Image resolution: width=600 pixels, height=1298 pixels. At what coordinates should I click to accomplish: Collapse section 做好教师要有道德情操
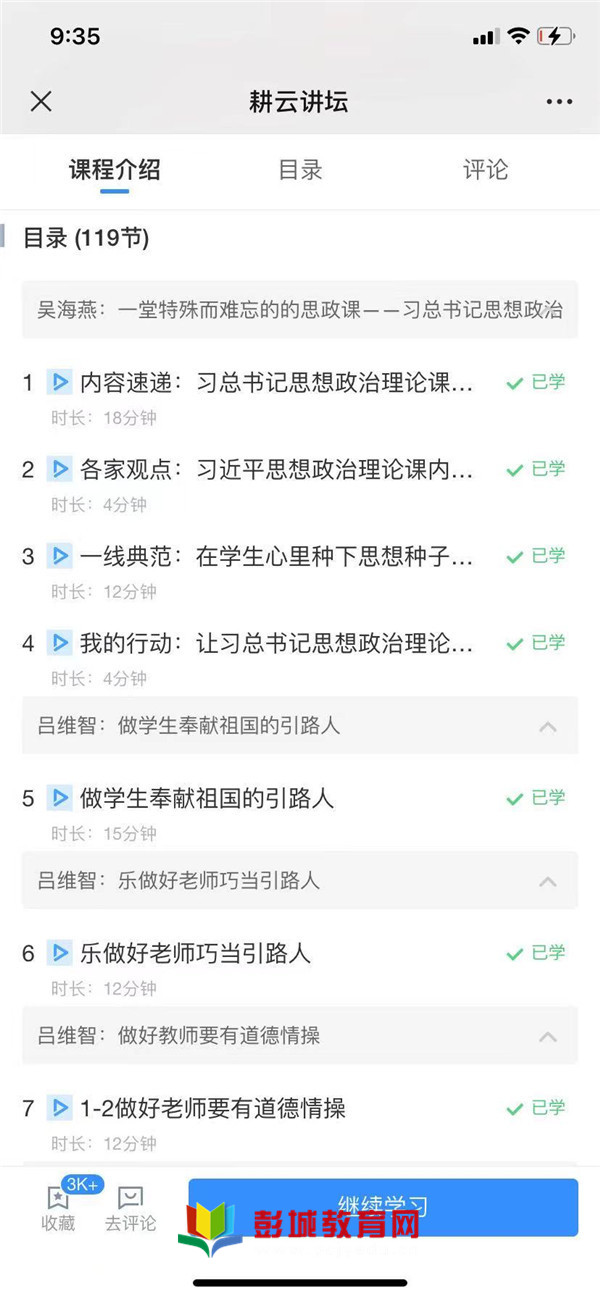[x=547, y=1036]
